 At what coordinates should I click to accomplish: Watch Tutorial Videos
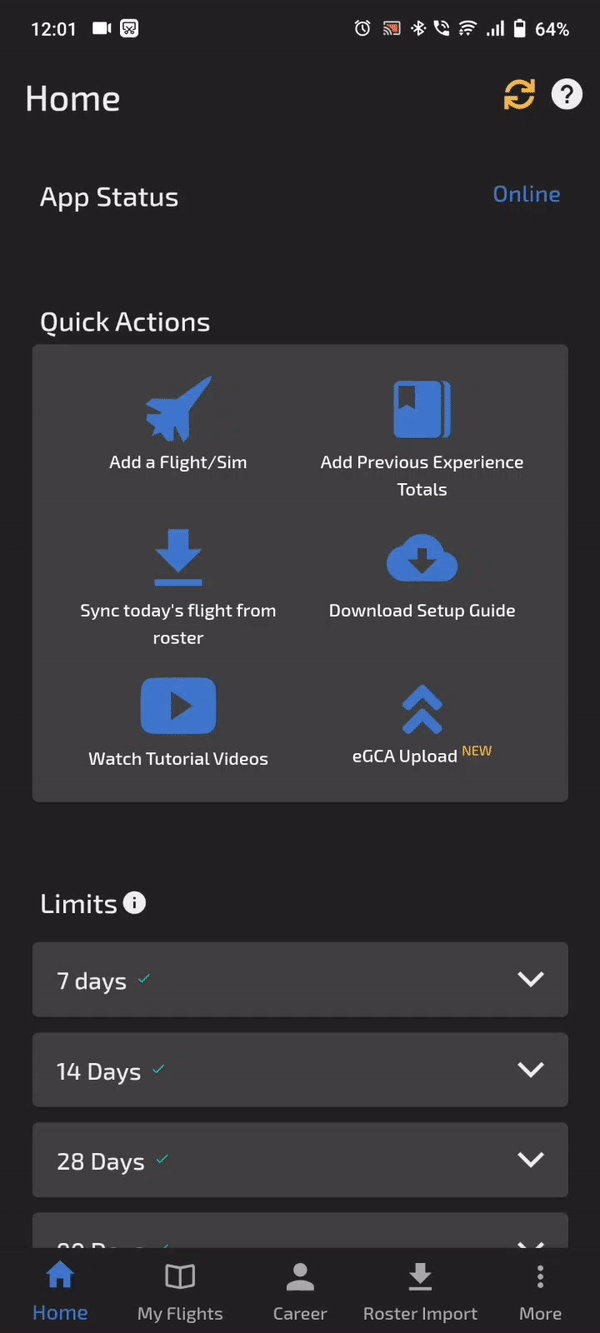(178, 722)
